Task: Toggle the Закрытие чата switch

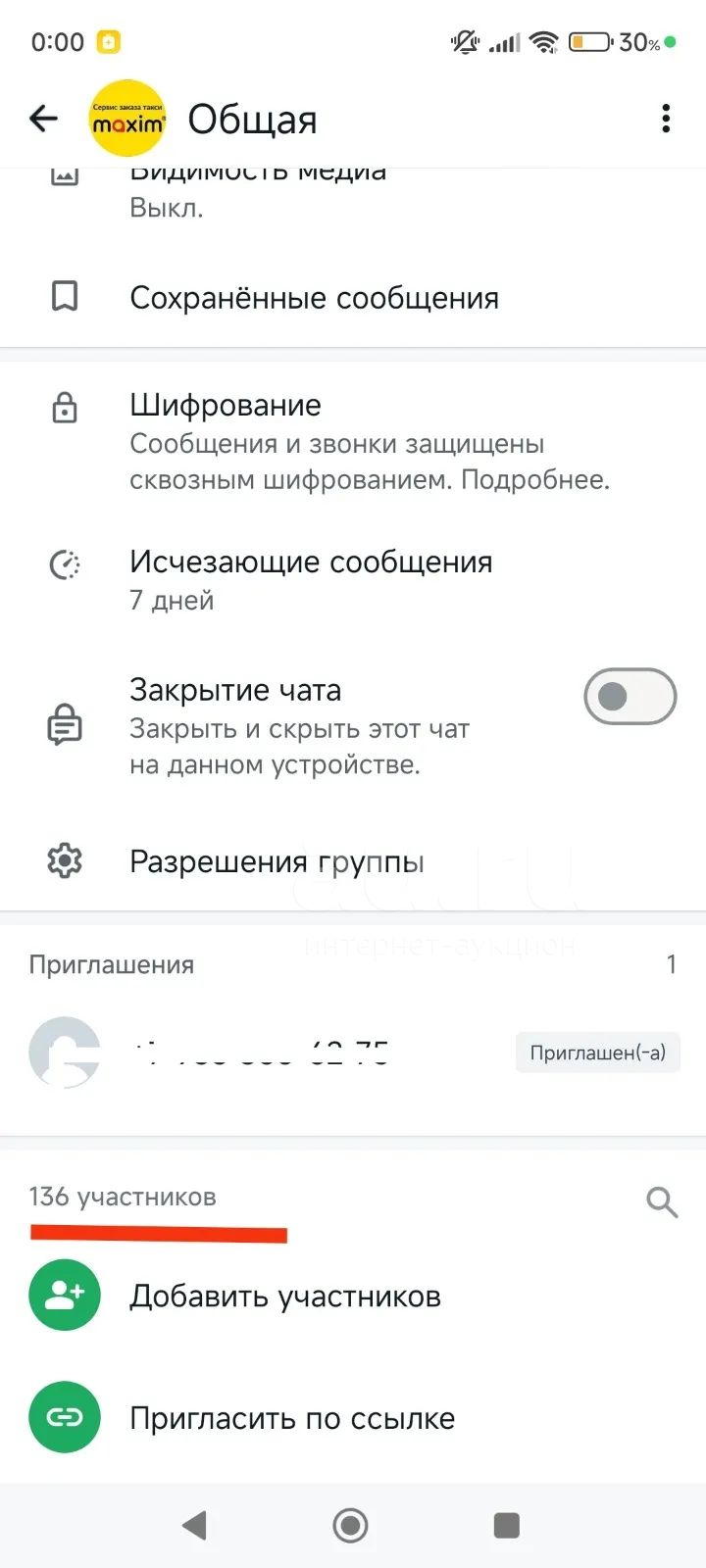Action: pyautogui.click(x=630, y=697)
